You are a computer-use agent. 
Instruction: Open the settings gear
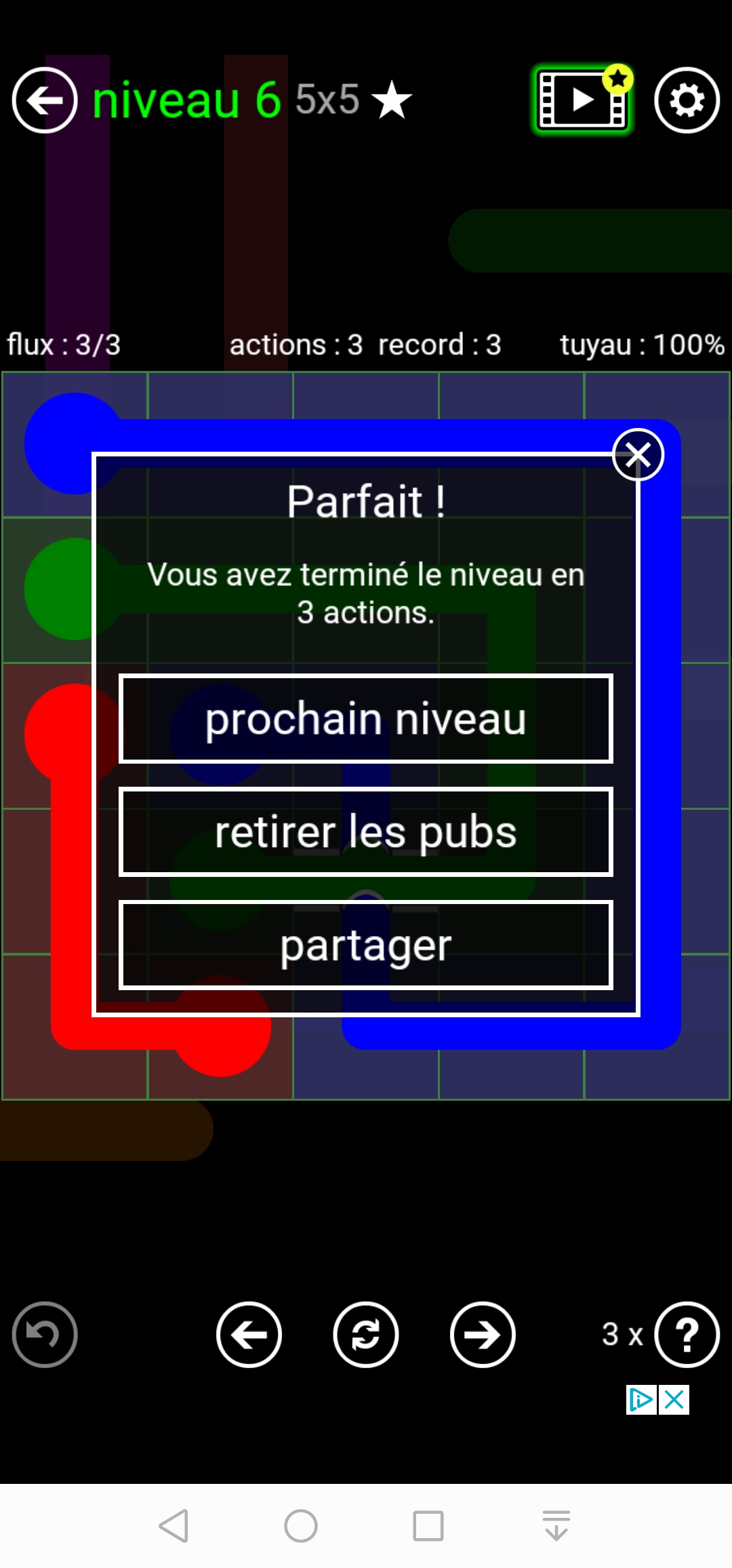click(x=687, y=100)
